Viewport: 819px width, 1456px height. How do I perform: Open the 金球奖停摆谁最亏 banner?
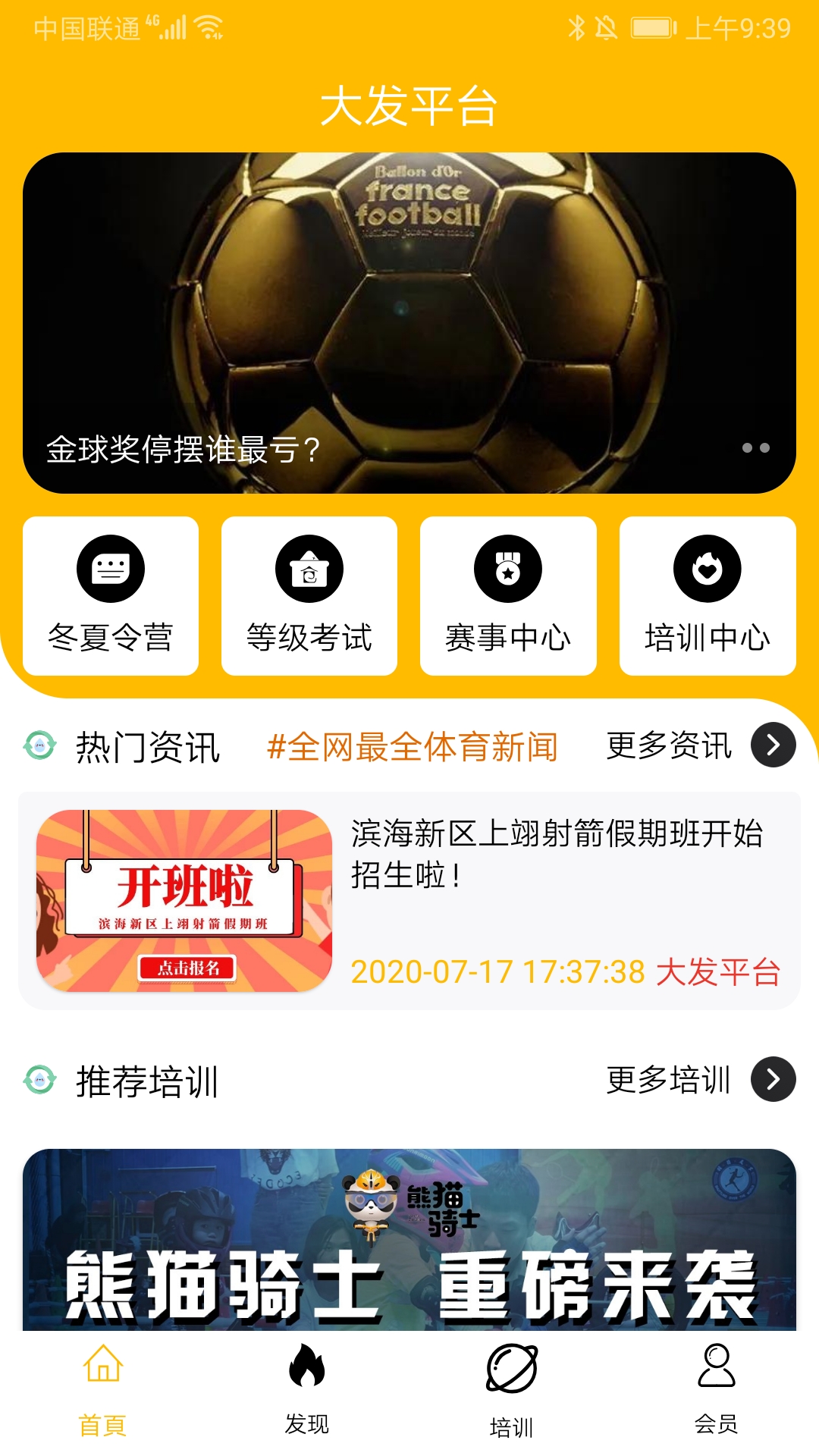click(x=409, y=323)
